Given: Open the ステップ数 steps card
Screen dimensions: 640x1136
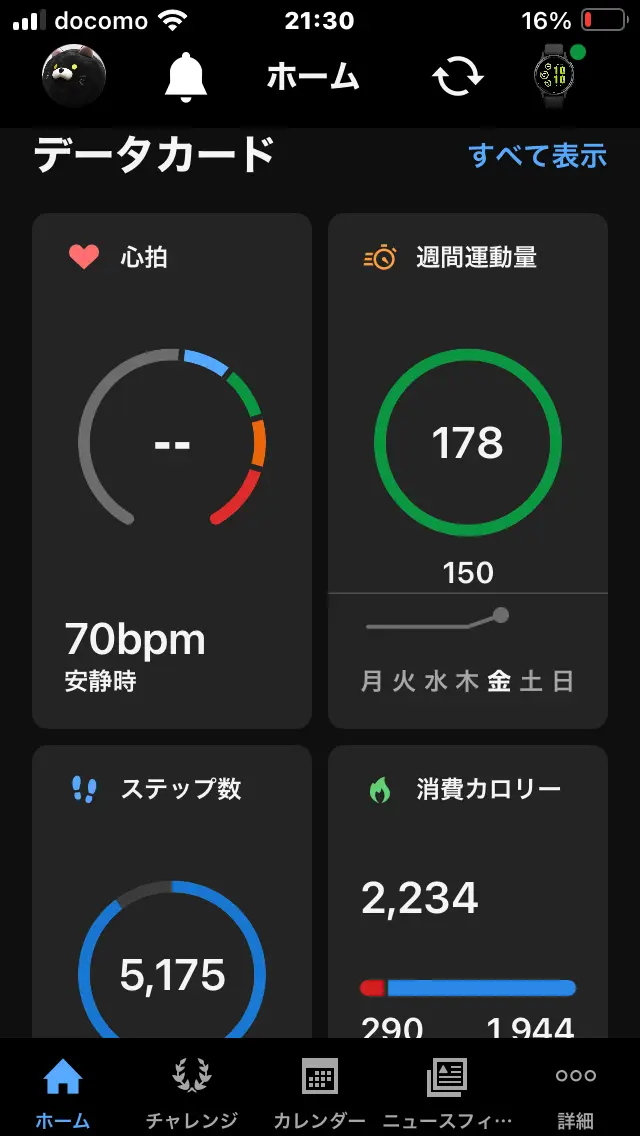Looking at the screenshot, I should pyautogui.click(x=172, y=890).
